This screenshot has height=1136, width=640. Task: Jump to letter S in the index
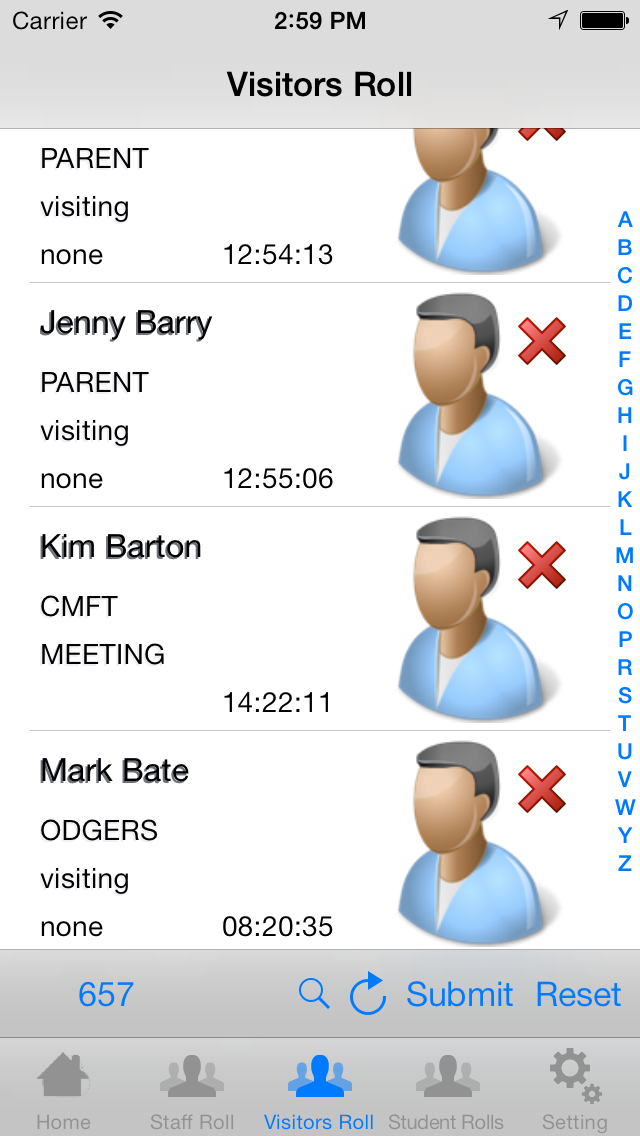625,695
